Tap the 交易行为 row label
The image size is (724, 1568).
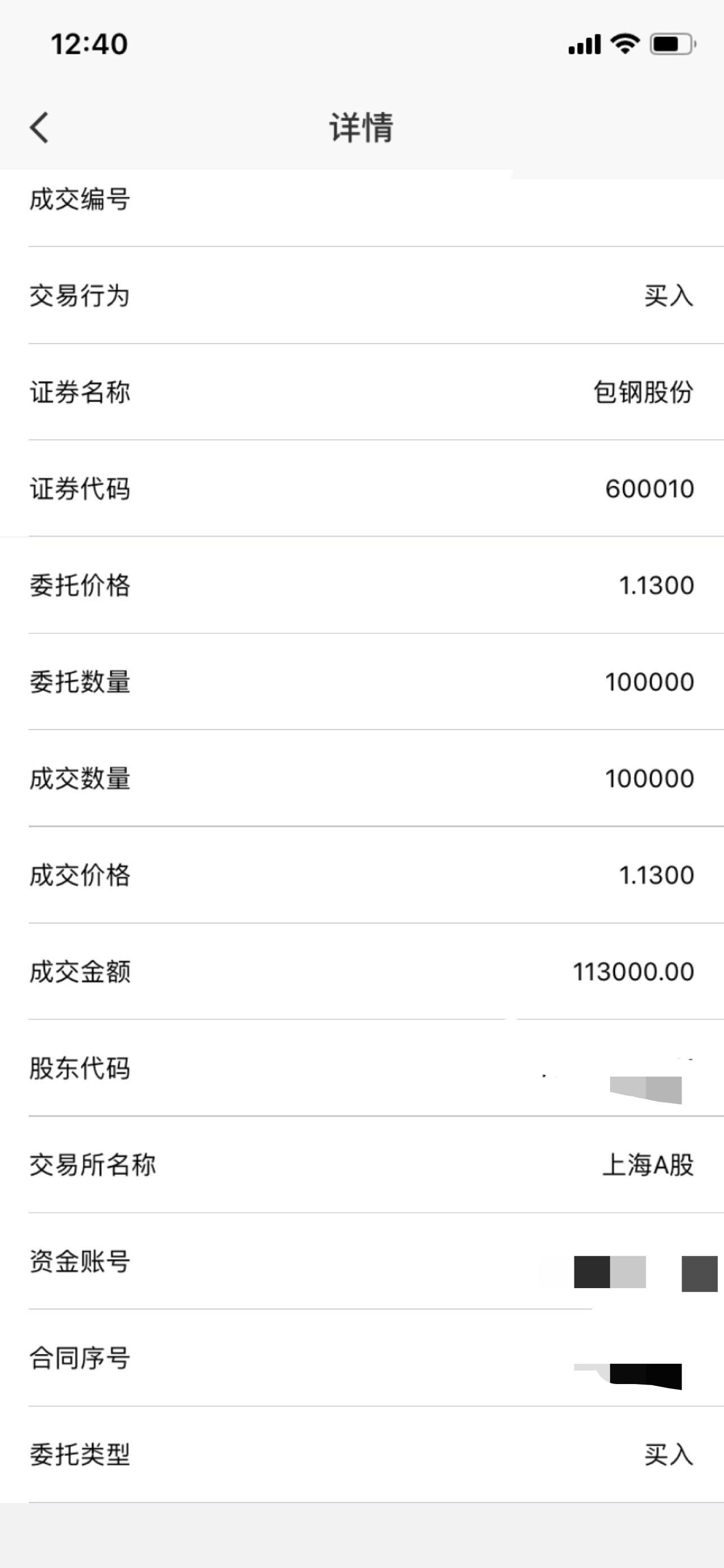(79, 296)
